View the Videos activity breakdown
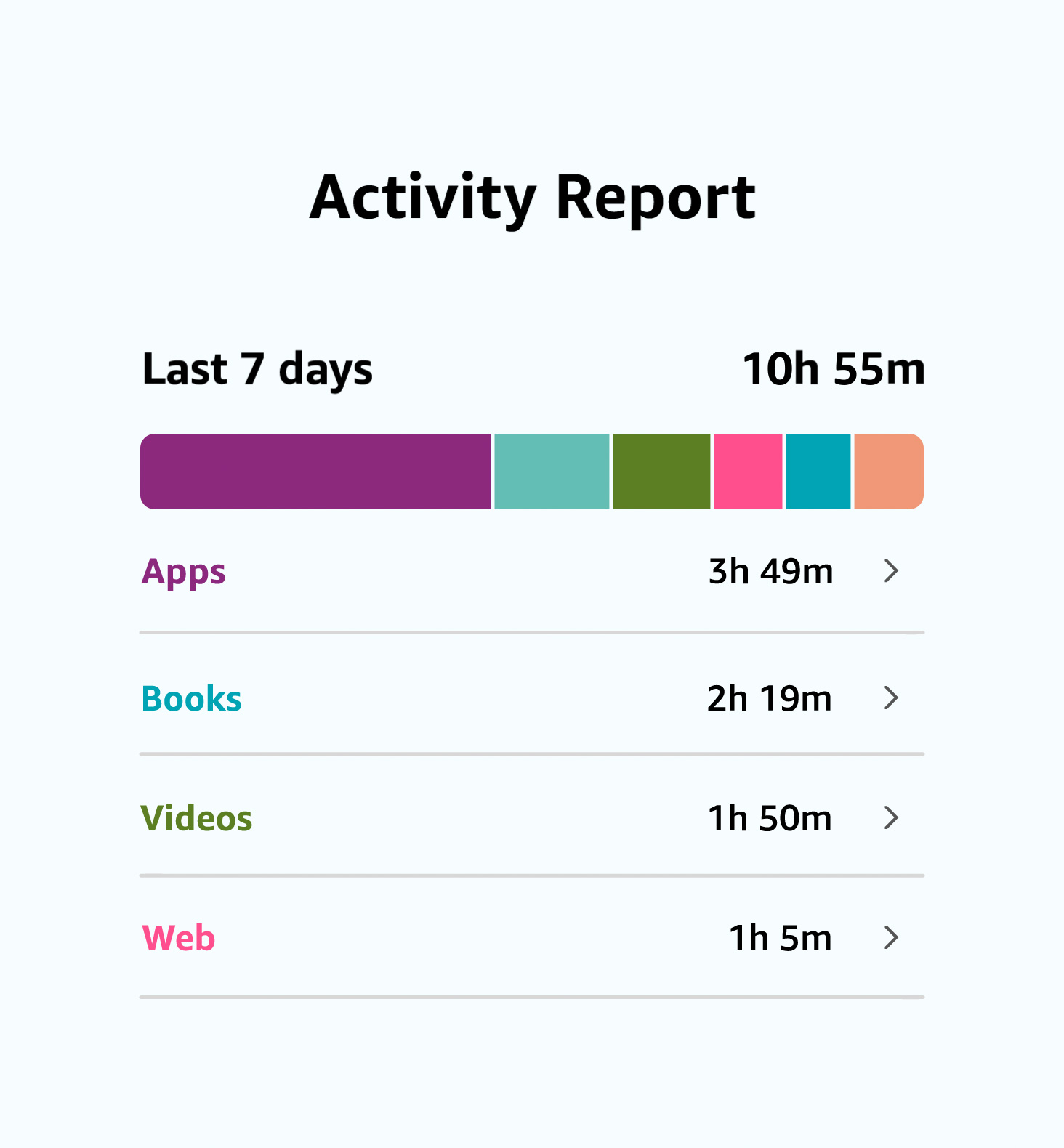Image resolution: width=1064 pixels, height=1148 pixels. click(891, 818)
